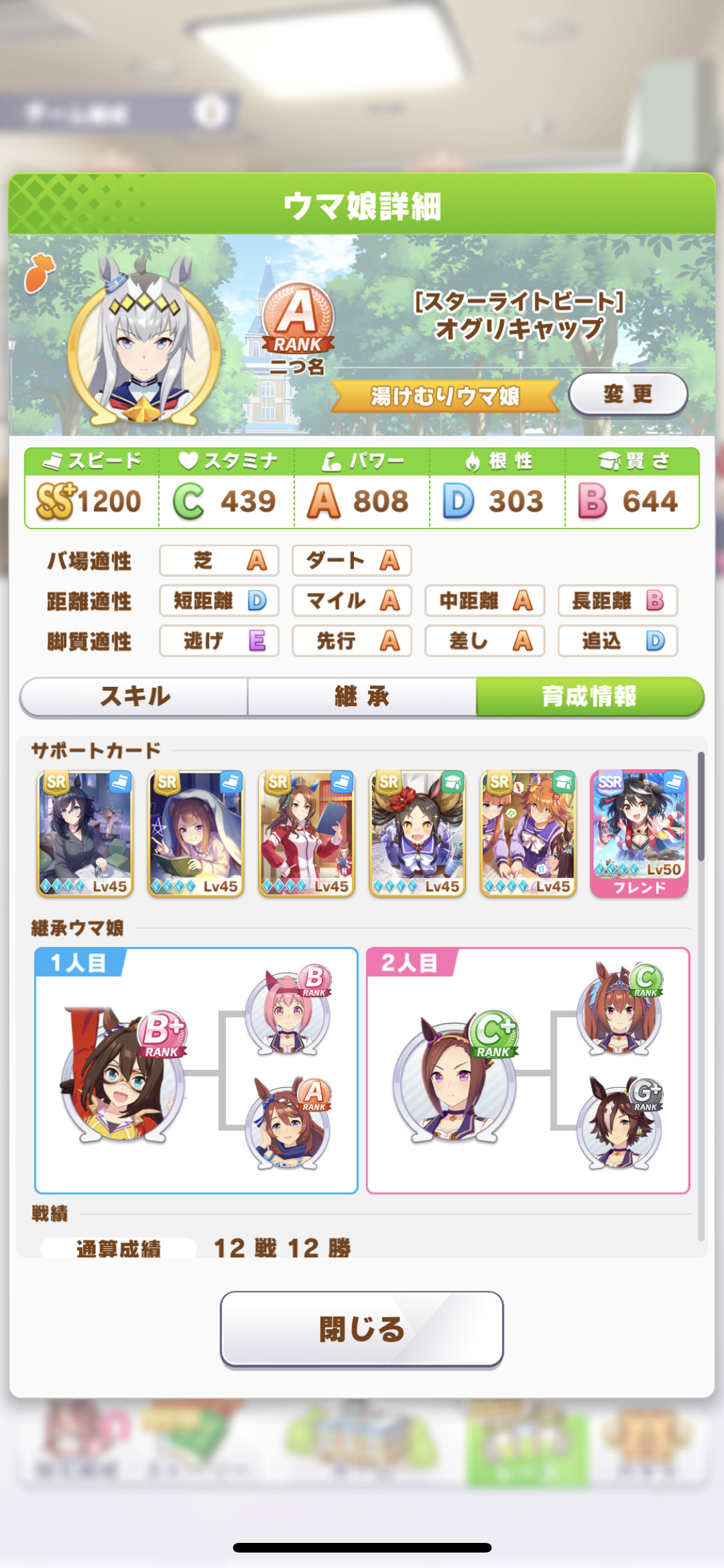Close the dialog with 閉じる
724x1568 pixels.
[362, 1329]
